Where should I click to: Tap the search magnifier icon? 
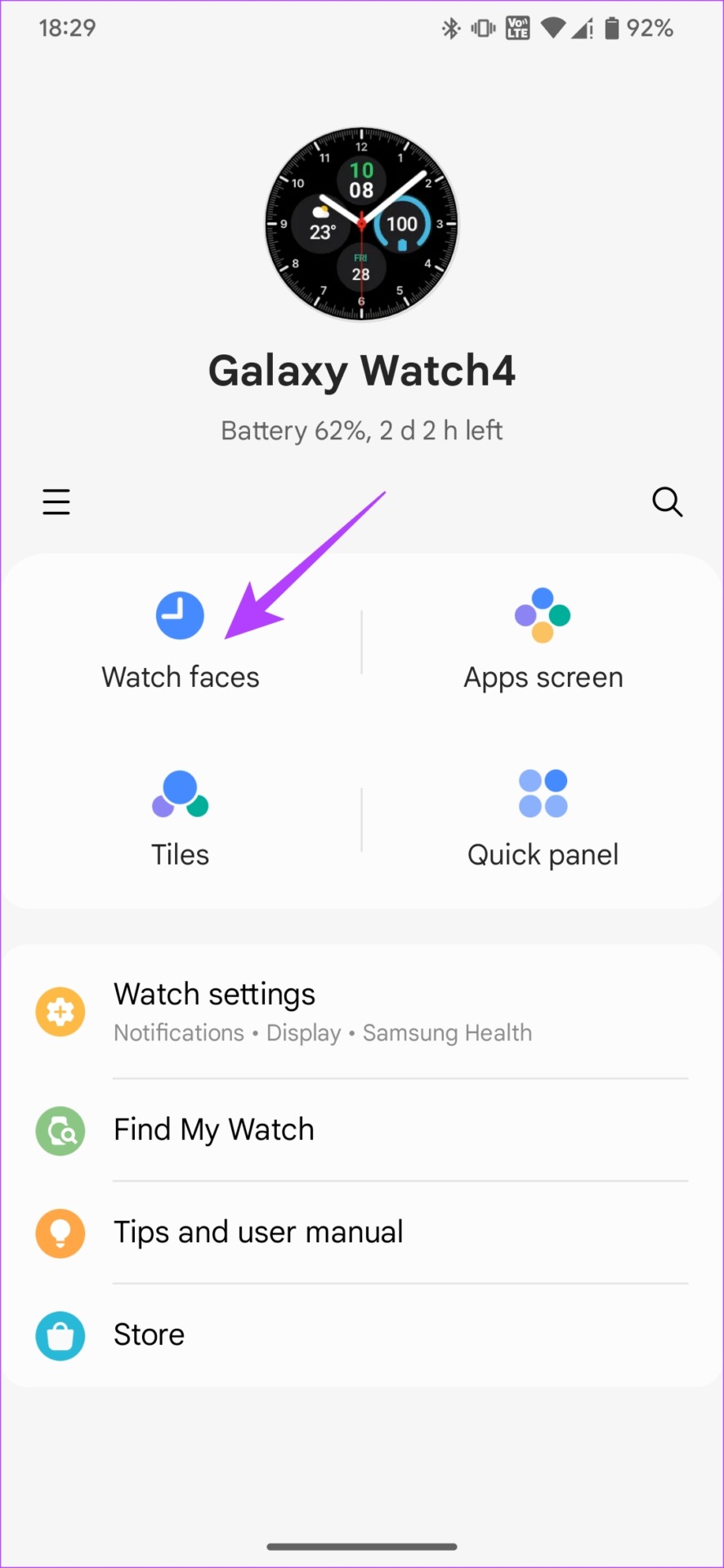pos(667,501)
